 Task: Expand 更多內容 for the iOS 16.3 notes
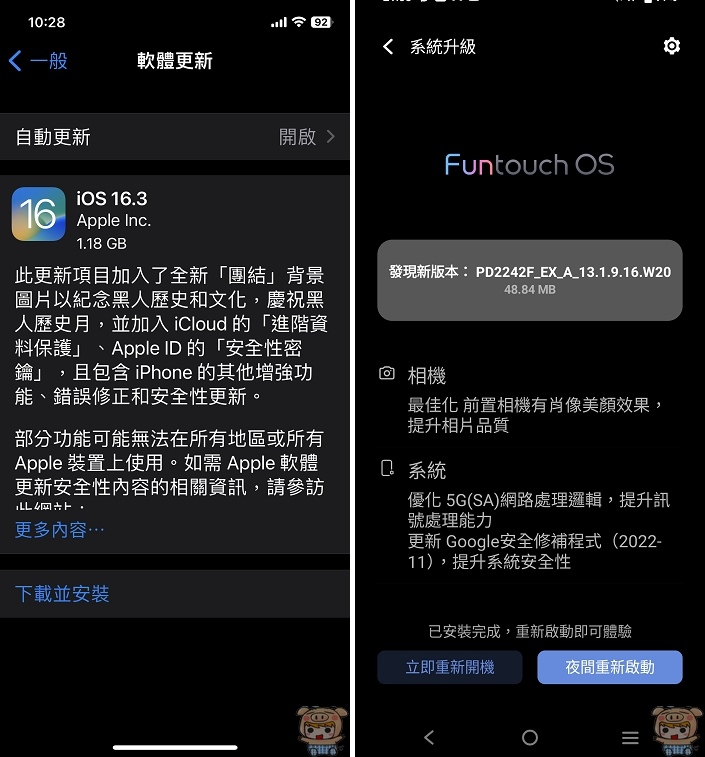(60, 529)
